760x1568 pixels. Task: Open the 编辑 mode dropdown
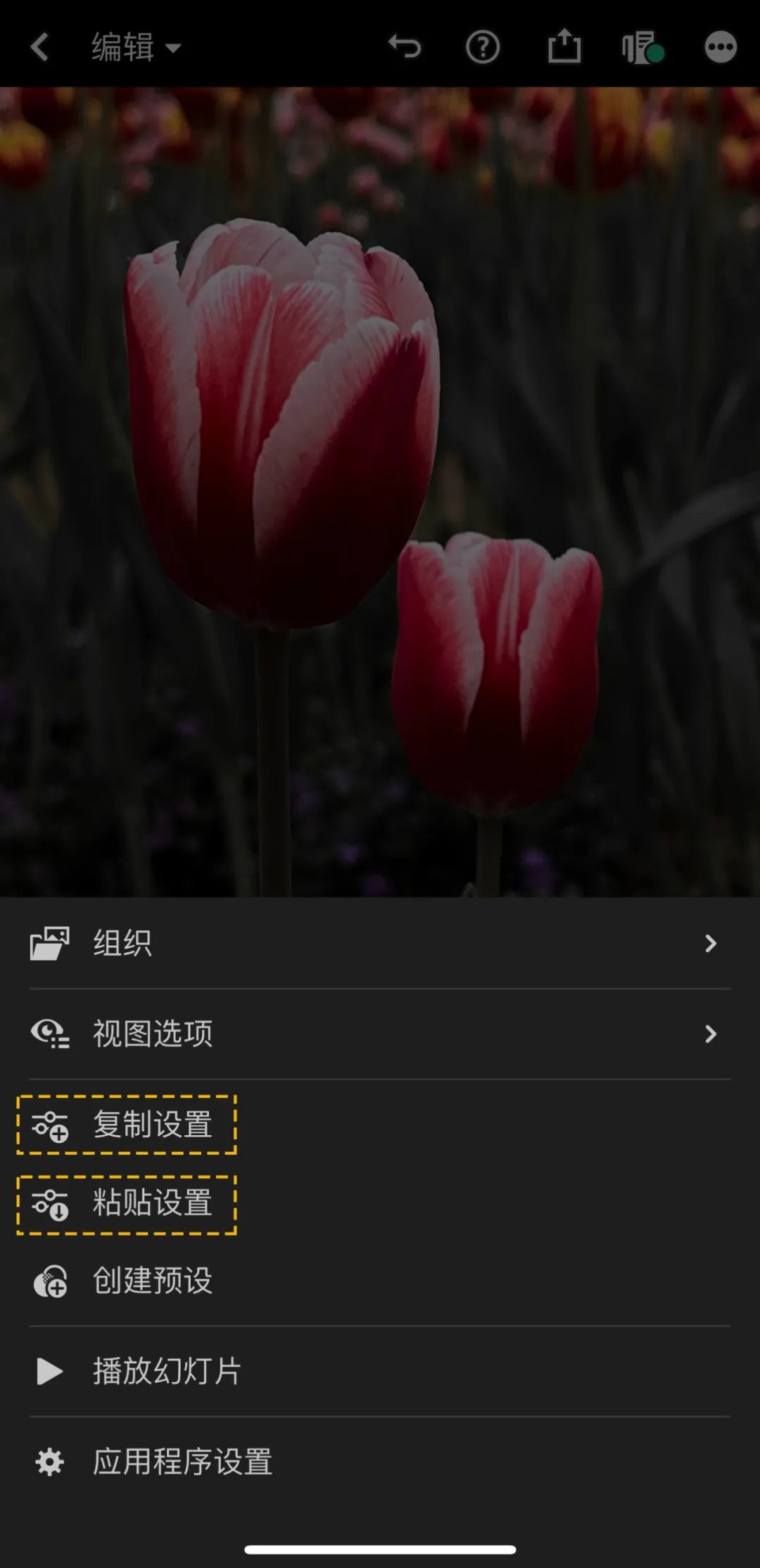pyautogui.click(x=136, y=48)
